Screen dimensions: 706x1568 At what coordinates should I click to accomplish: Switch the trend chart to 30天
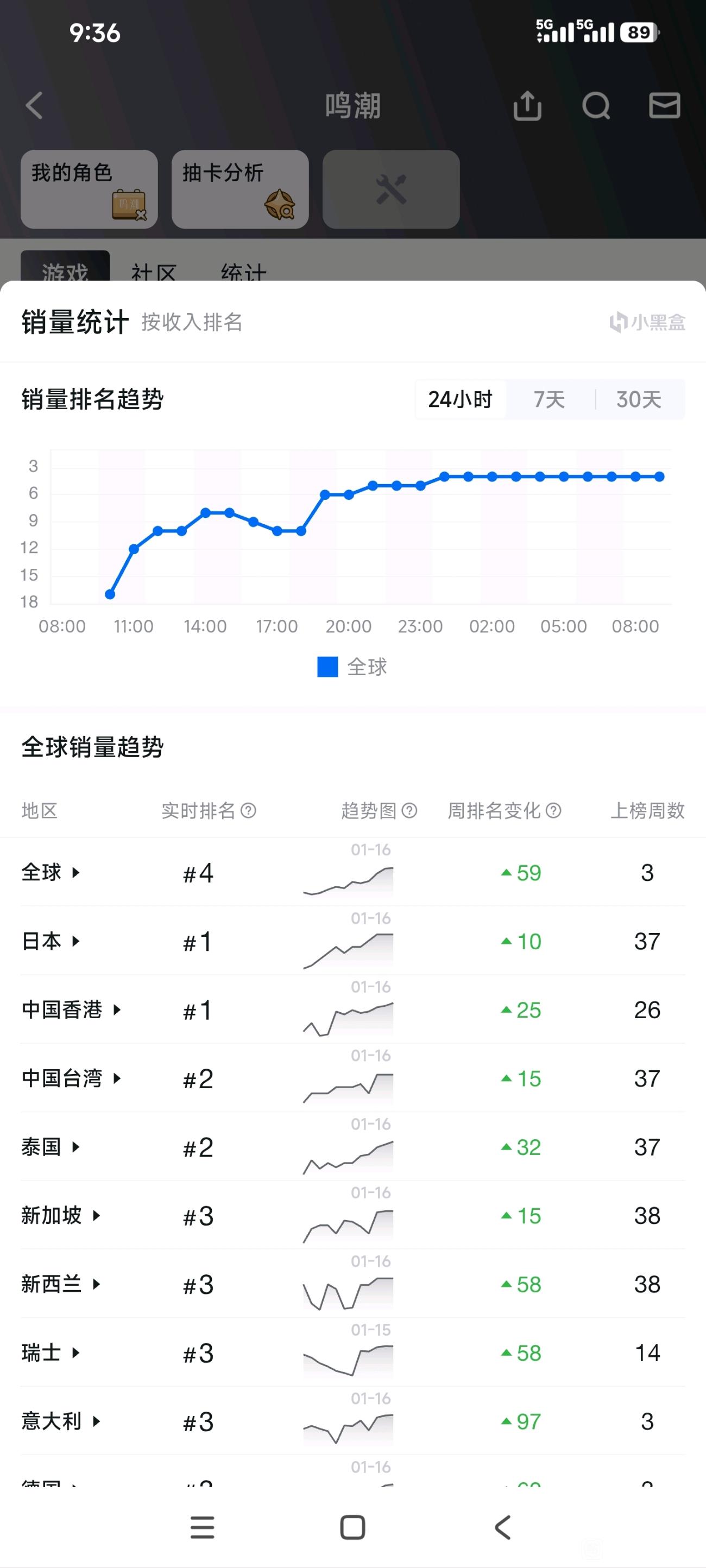tap(638, 399)
